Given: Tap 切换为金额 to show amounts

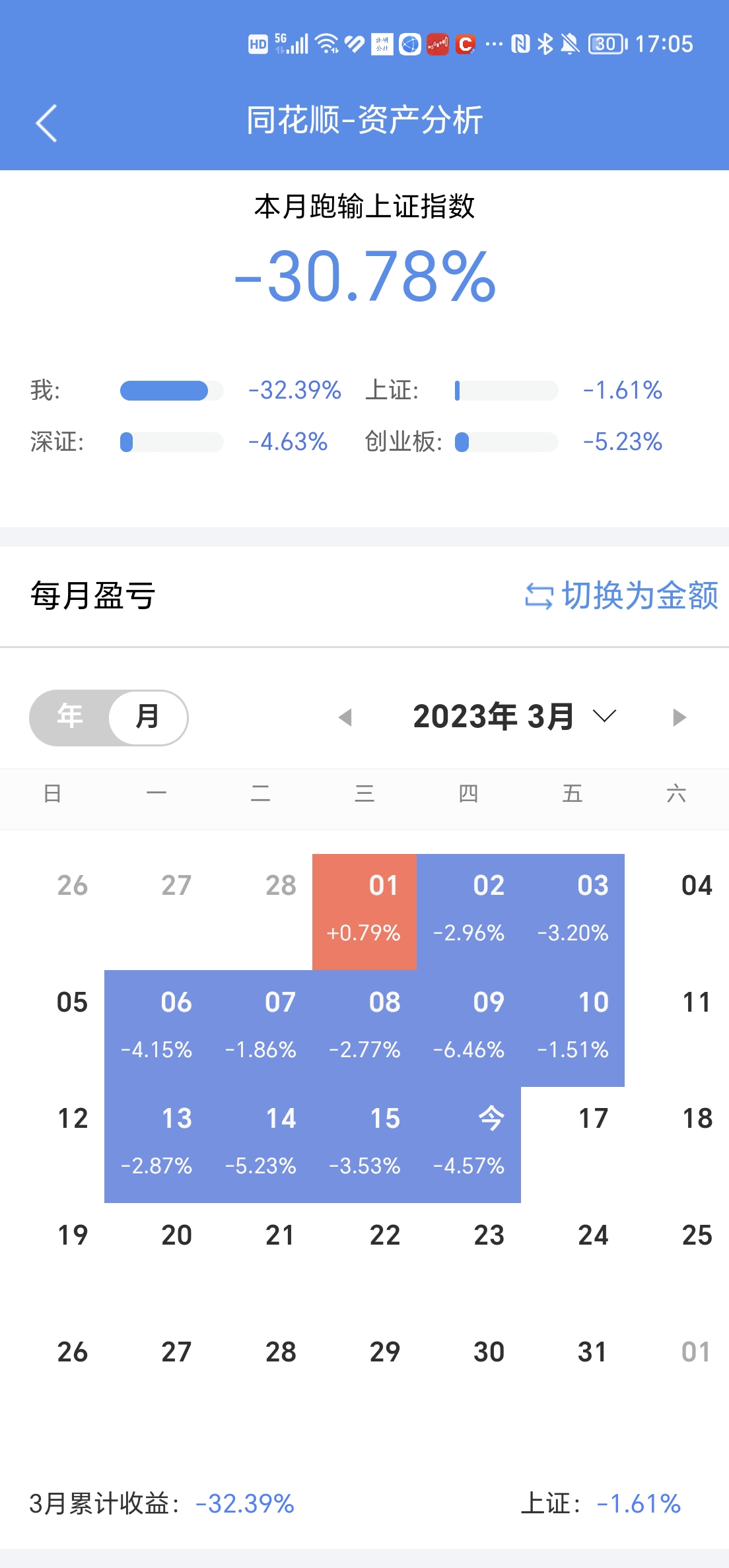Looking at the screenshot, I should 622,595.
